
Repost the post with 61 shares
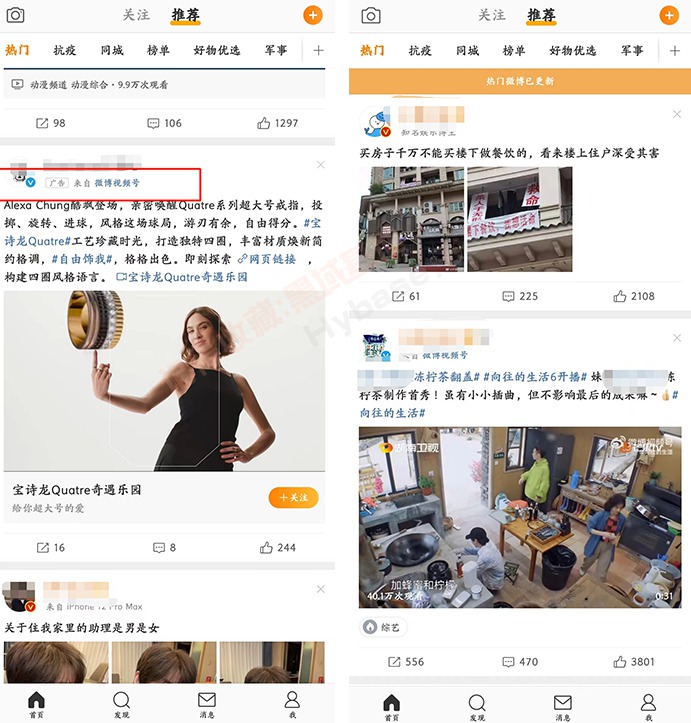click(x=404, y=296)
